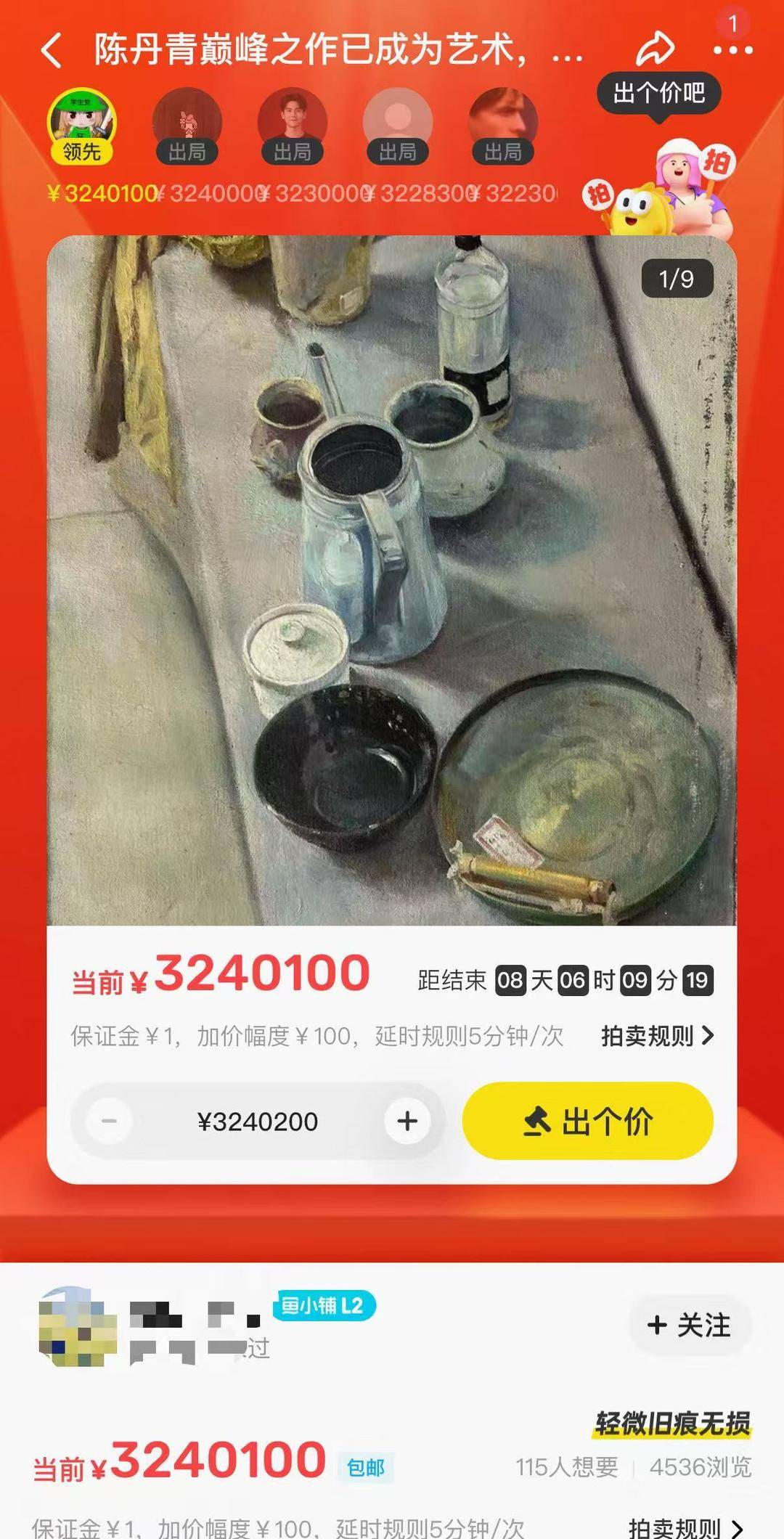Go back using the top-left arrow
The image size is (784, 1539).
(52, 51)
